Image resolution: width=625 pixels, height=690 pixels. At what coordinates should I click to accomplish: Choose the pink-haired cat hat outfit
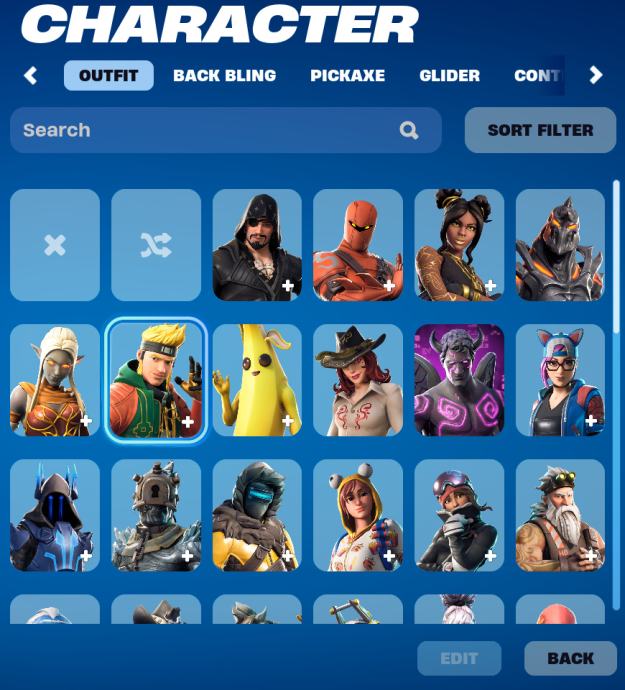560,380
